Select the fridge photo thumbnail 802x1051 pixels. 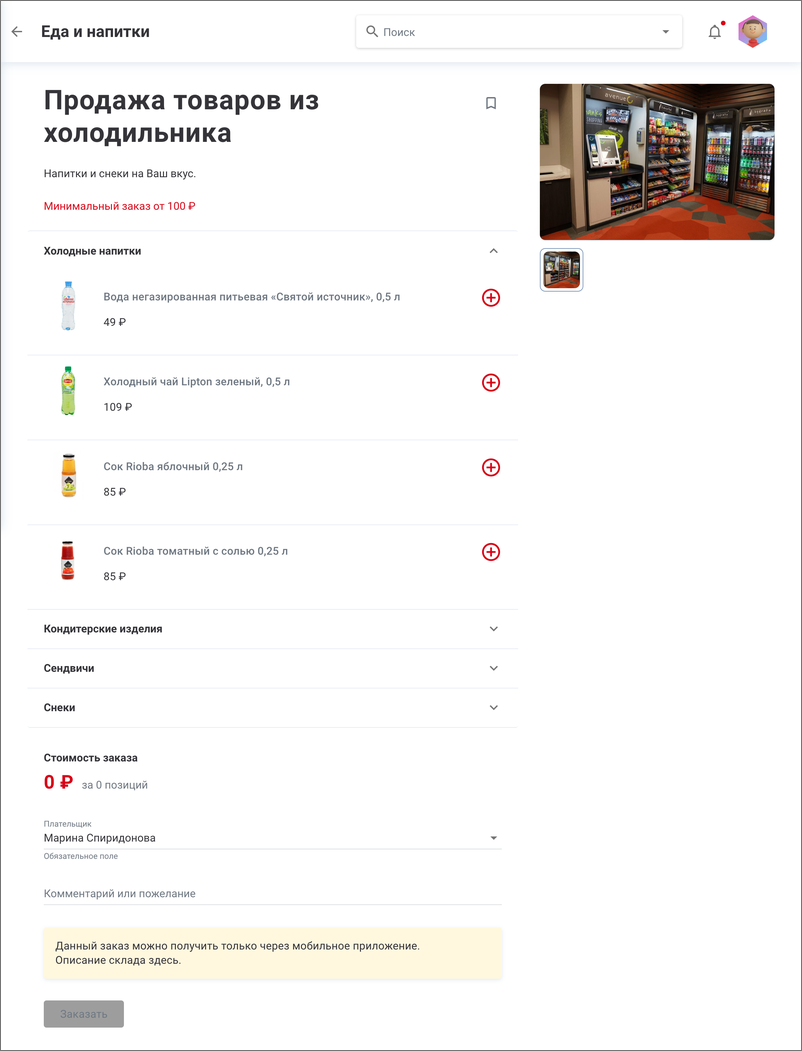561,269
